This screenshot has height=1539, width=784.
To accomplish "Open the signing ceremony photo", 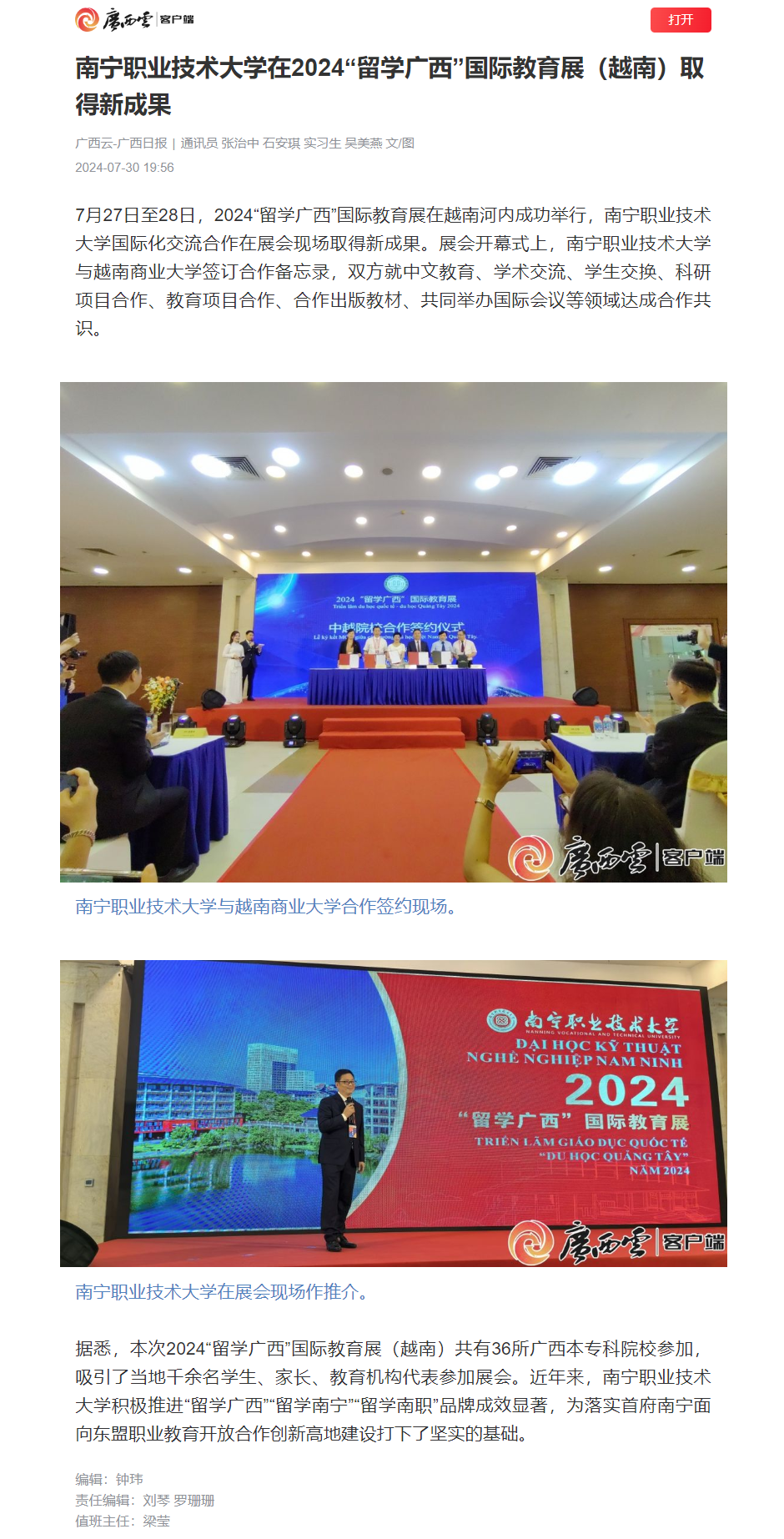I will (x=393, y=631).
